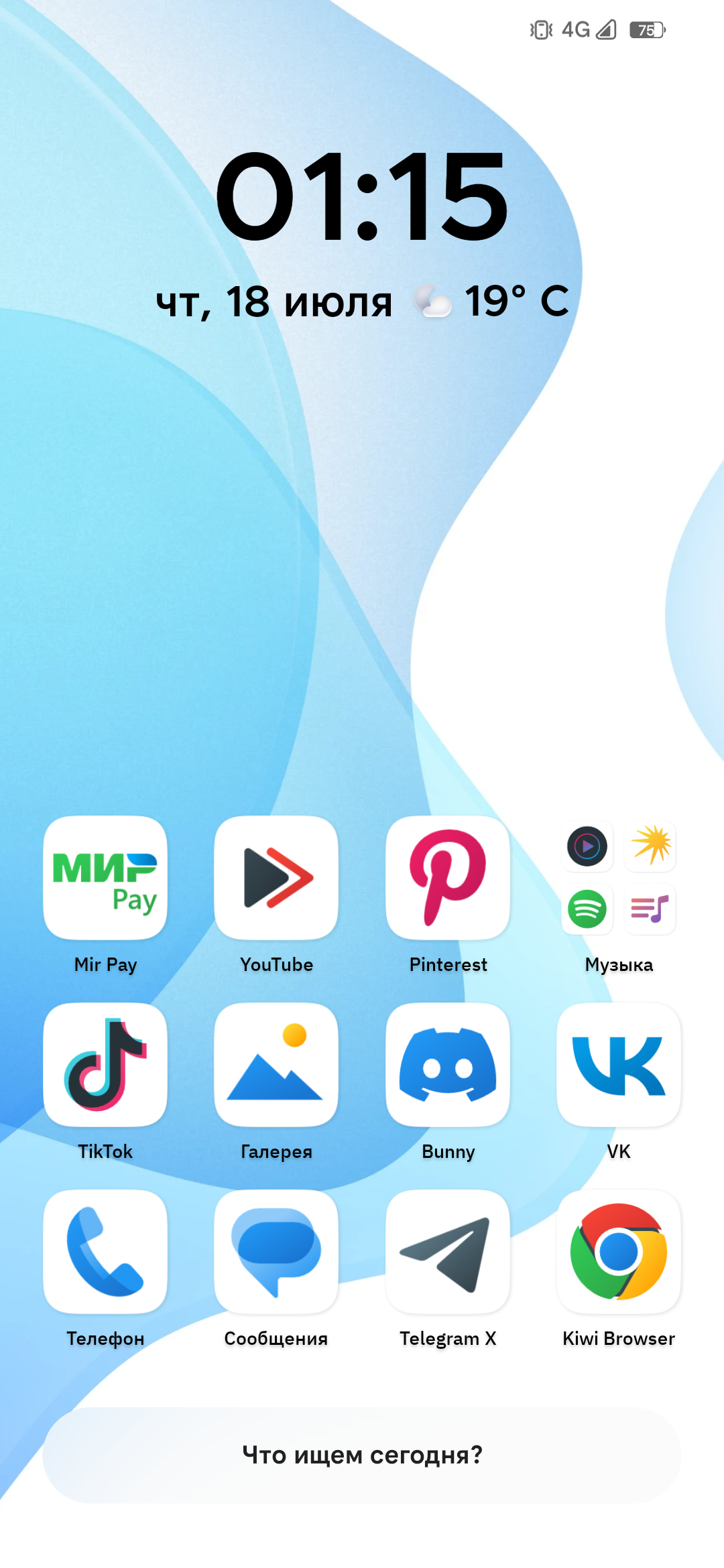Image resolution: width=724 pixels, height=1568 pixels.
Task: Check the 19° C weather widget
Action: pyautogui.click(x=491, y=301)
